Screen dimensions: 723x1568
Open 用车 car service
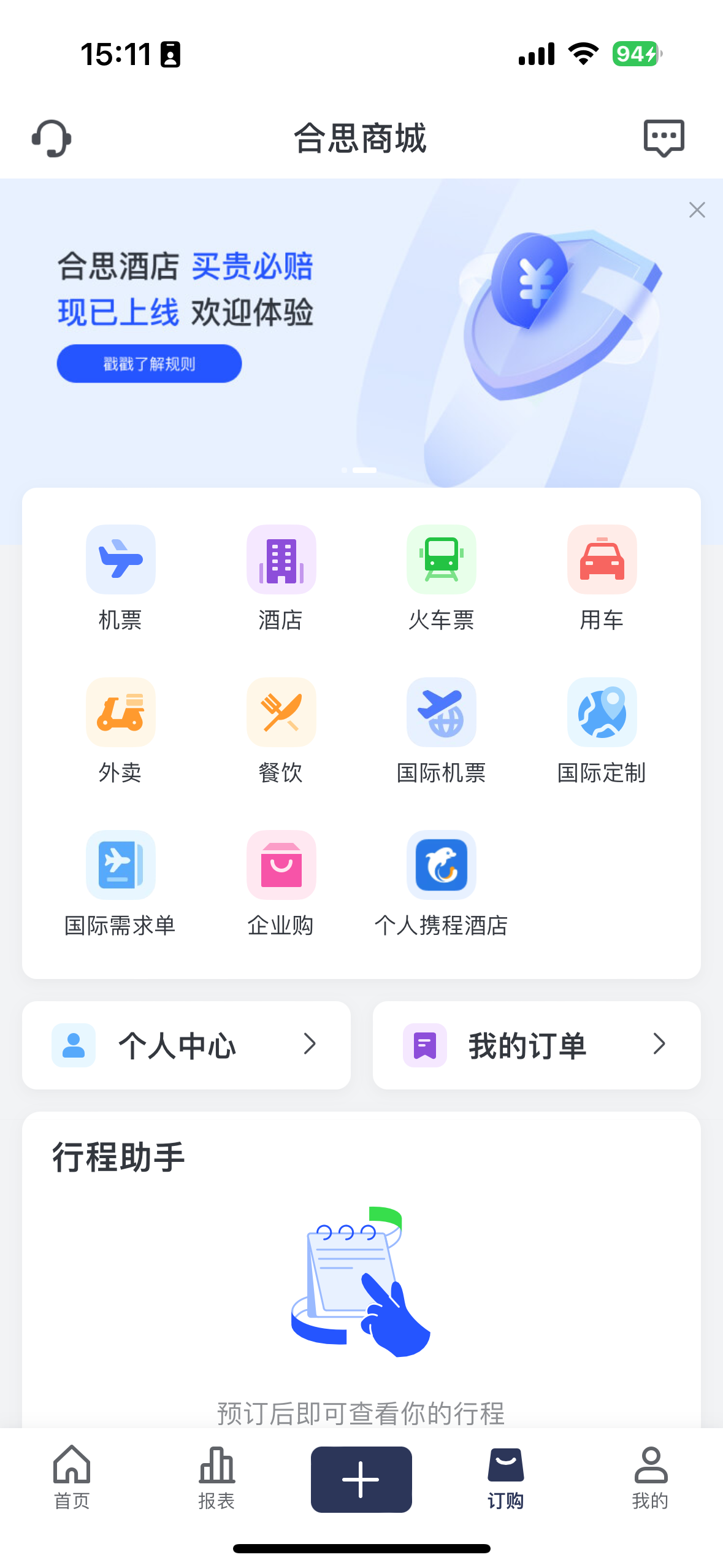click(602, 577)
